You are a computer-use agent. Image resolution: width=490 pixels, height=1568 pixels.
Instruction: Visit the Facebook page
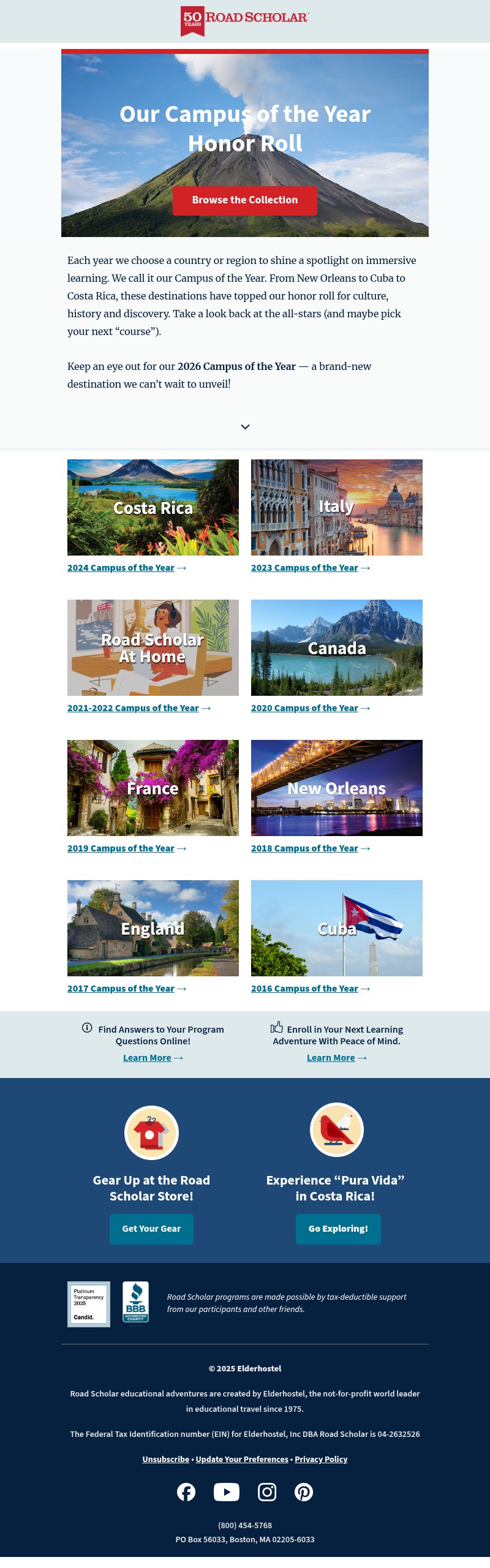tap(186, 1492)
